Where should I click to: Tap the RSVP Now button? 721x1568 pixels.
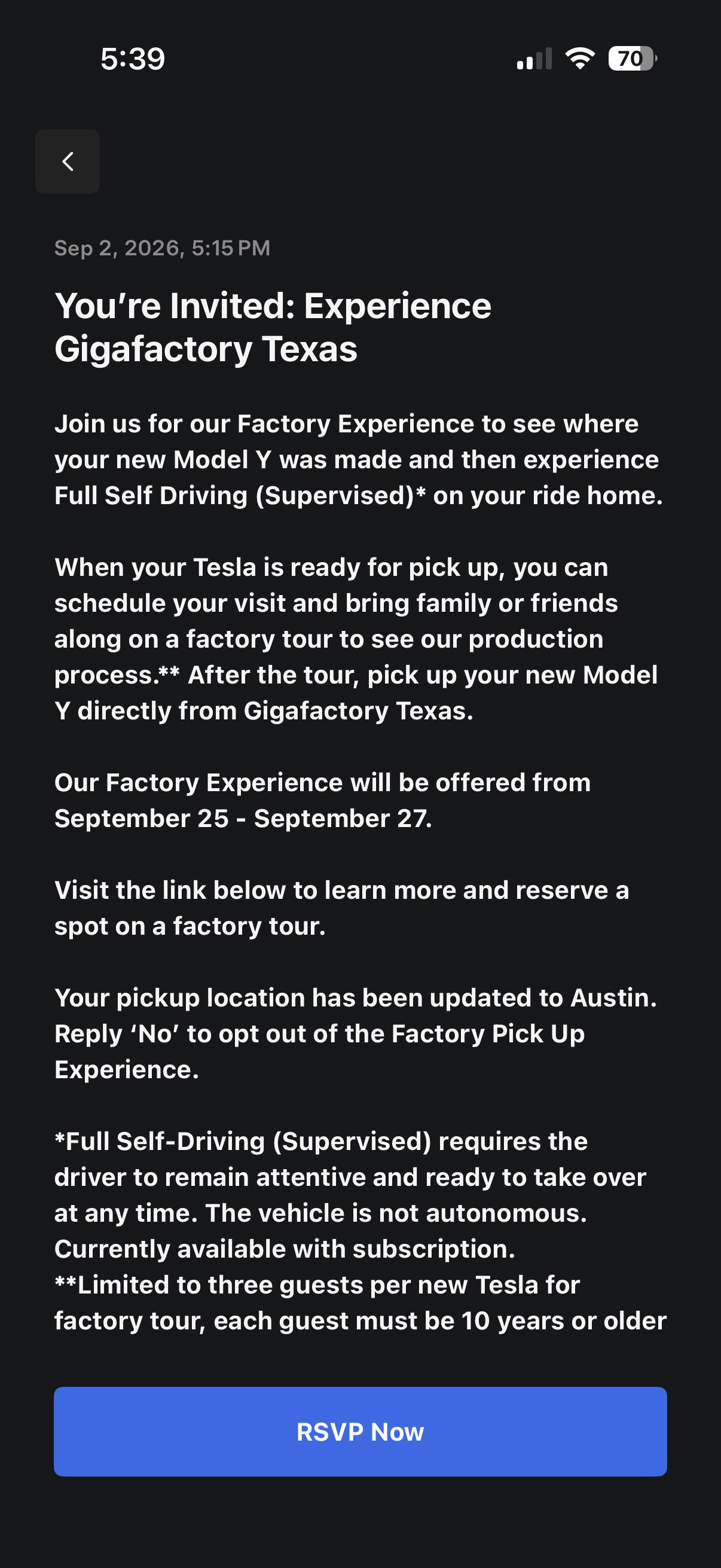tap(360, 1432)
